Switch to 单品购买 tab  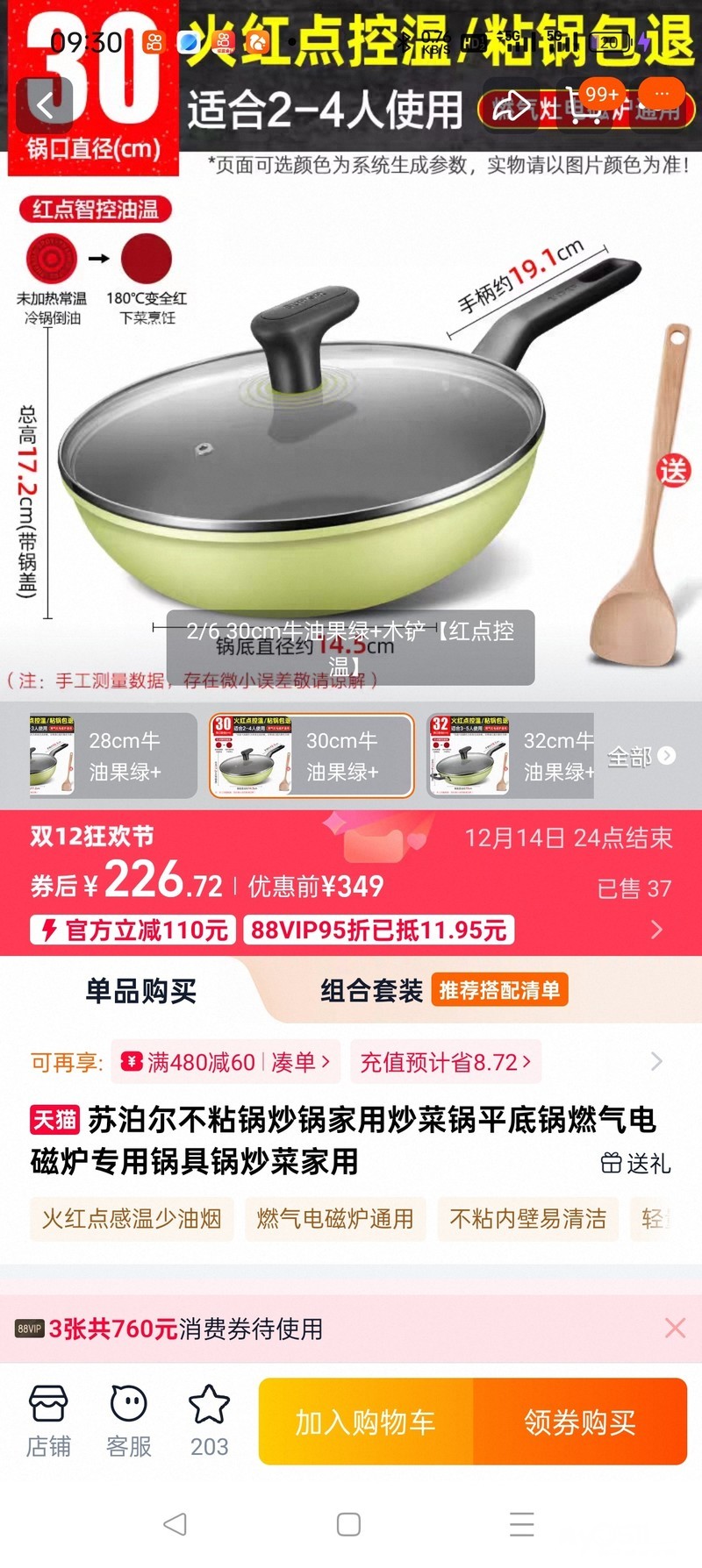tap(140, 991)
